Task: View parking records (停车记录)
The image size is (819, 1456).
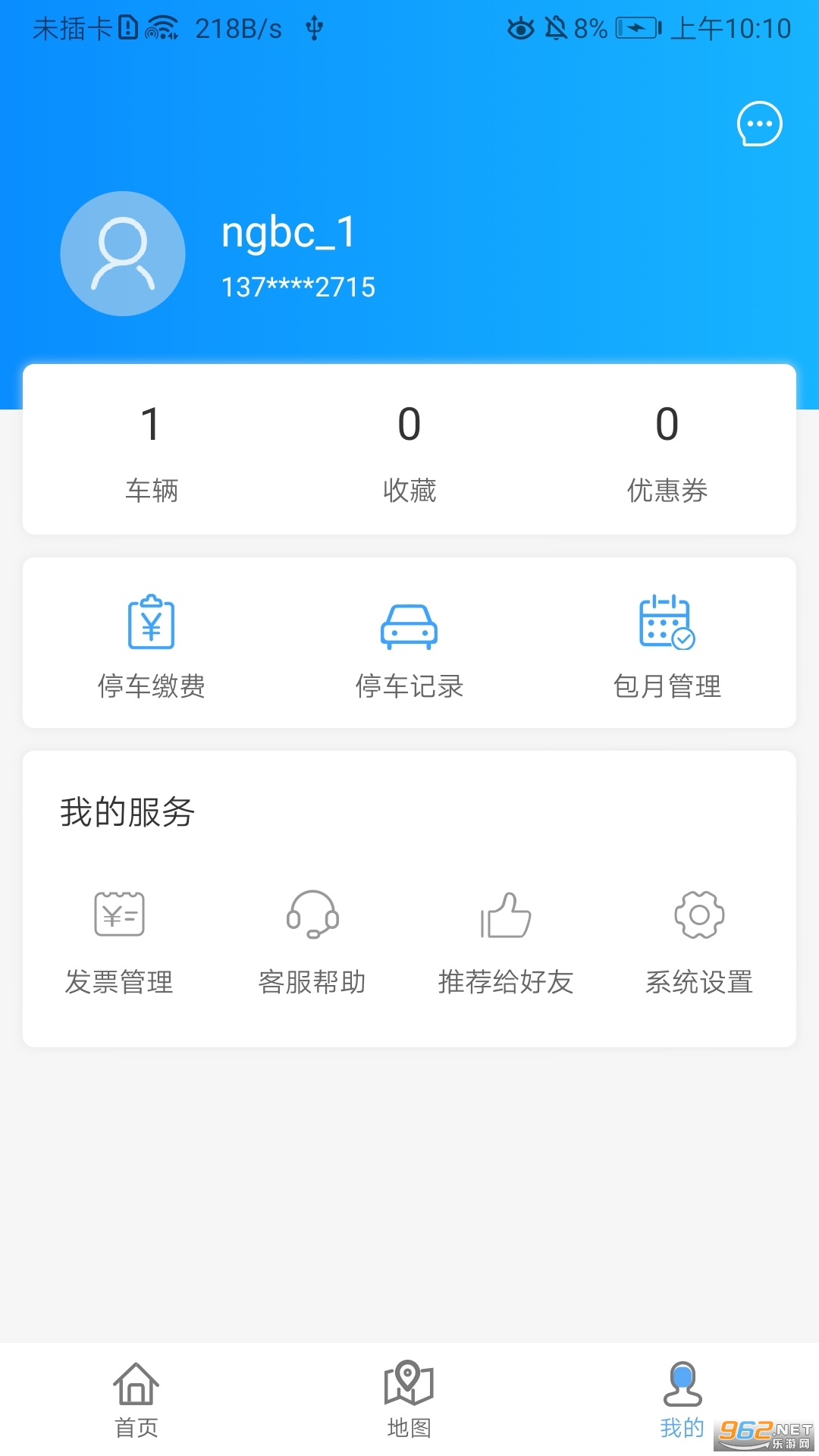Action: click(x=409, y=645)
